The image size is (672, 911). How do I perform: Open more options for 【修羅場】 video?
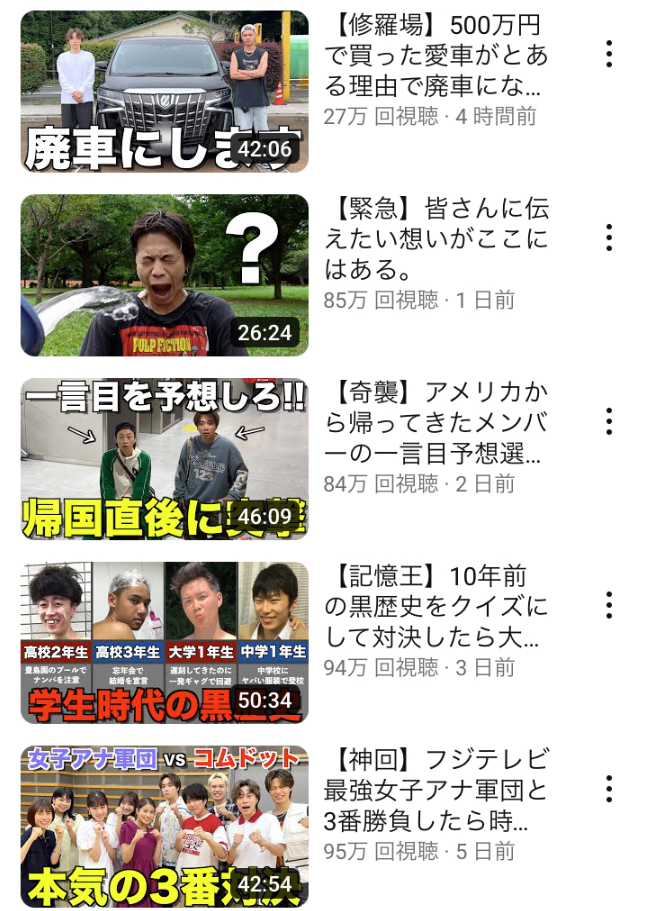pyautogui.click(x=609, y=54)
